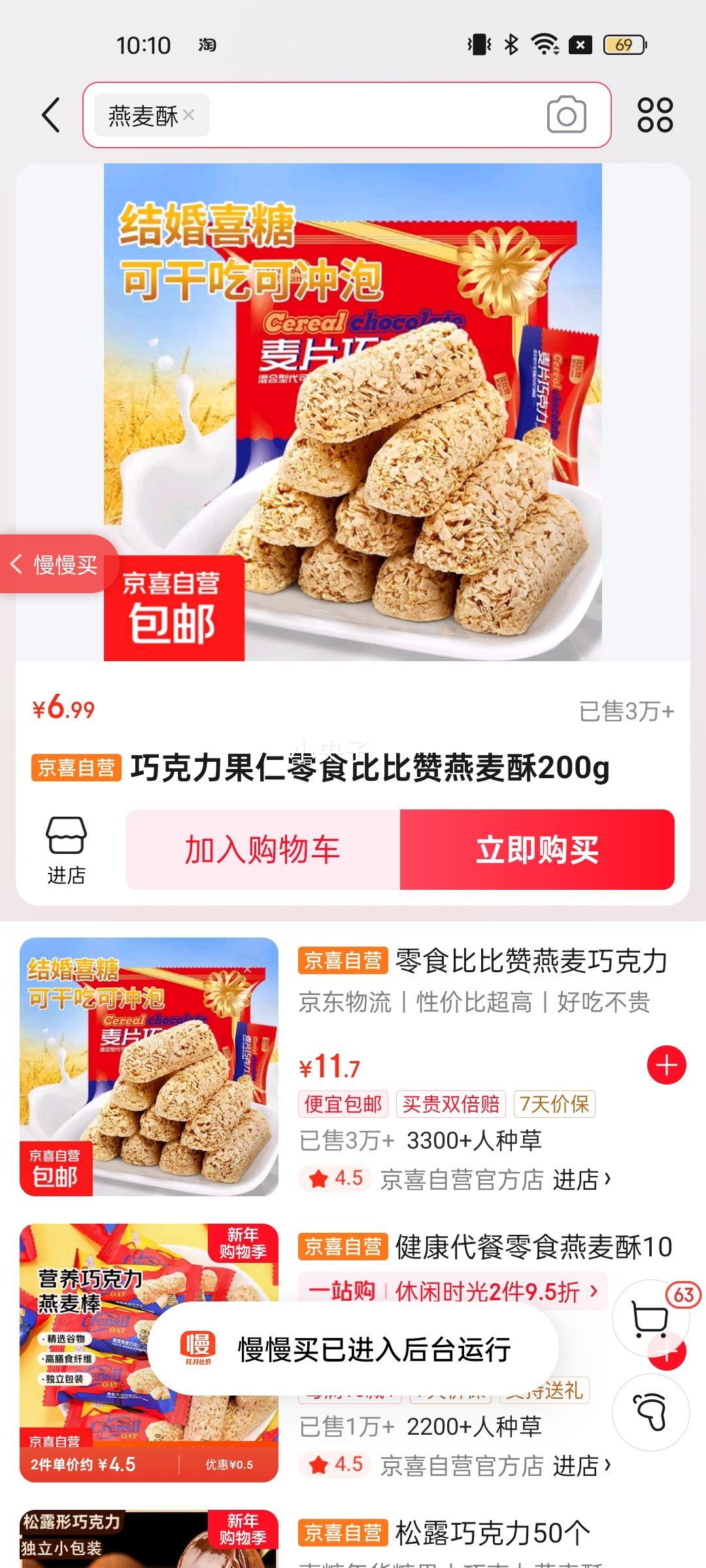The width and height of the screenshot is (706, 1568).
Task: Open the footprint browsing history button
Action: click(650, 1413)
